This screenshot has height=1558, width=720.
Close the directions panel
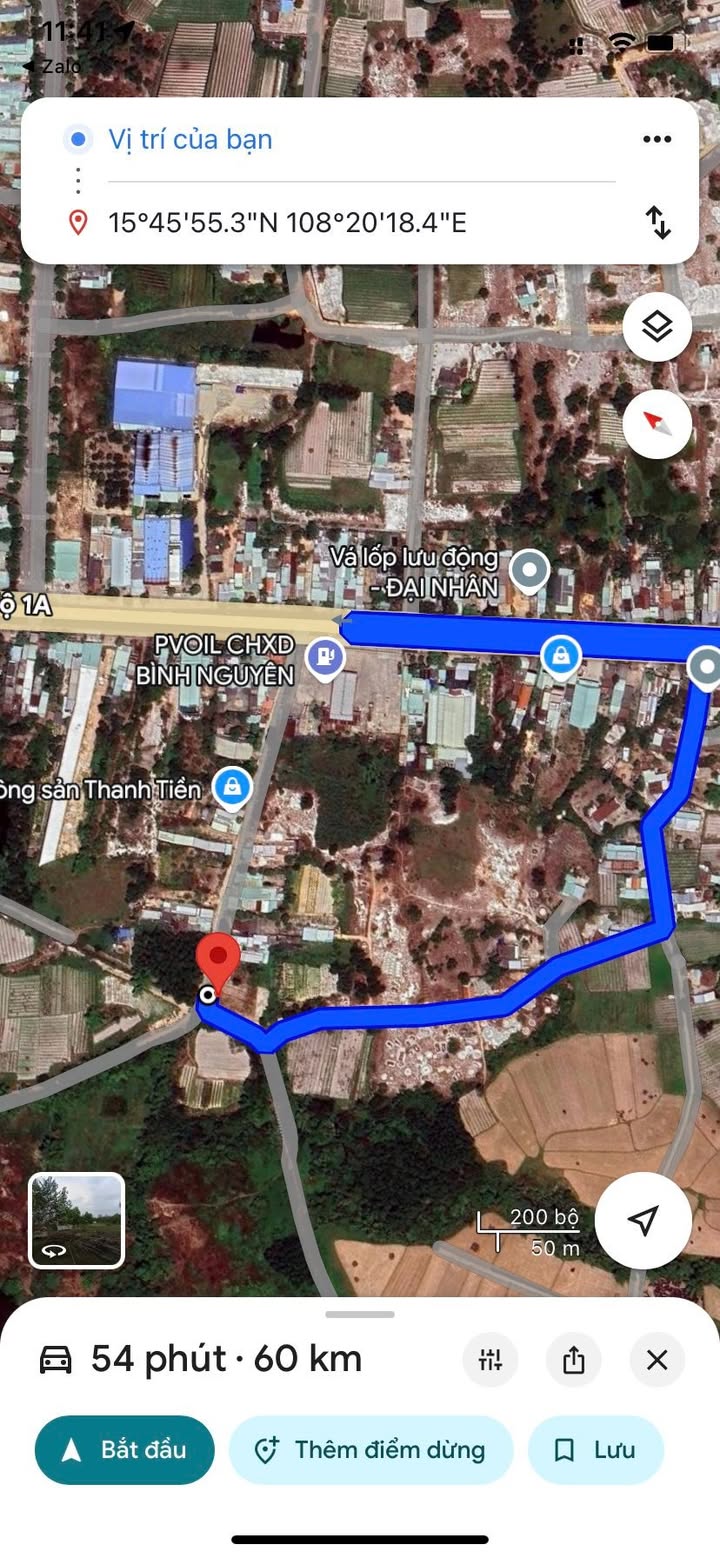tap(657, 1360)
